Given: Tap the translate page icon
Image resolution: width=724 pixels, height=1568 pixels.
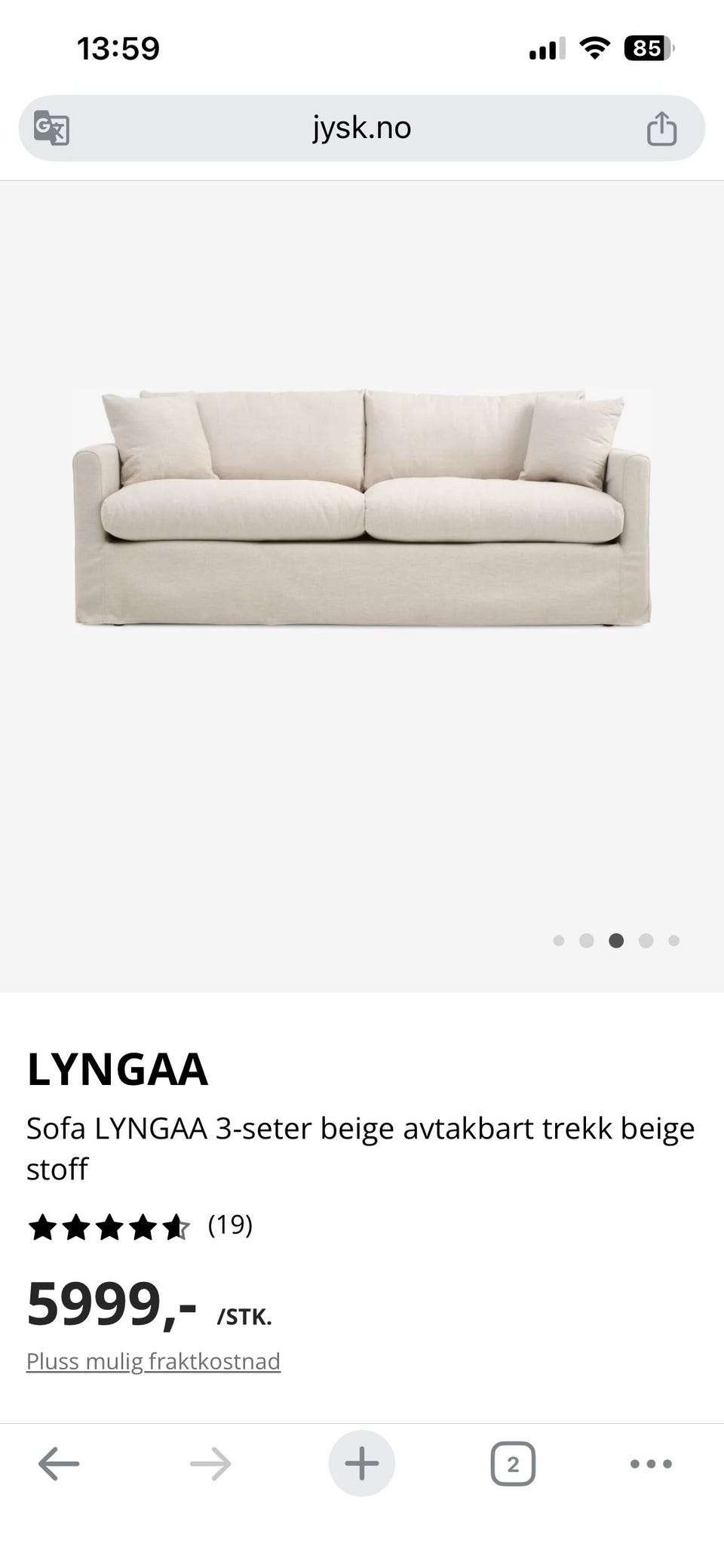Looking at the screenshot, I should 51,128.
